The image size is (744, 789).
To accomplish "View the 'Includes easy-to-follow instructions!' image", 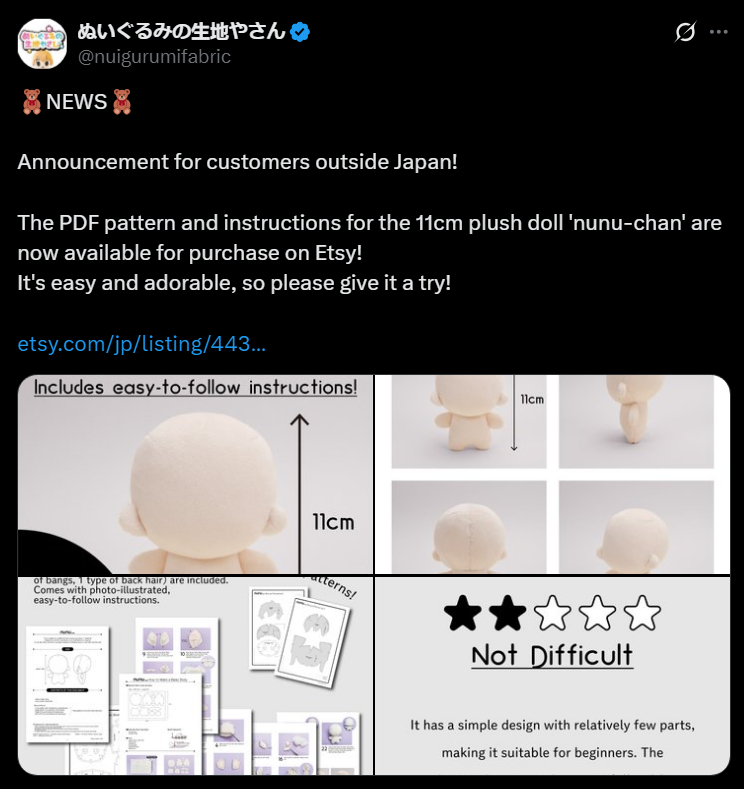I will tap(195, 474).
